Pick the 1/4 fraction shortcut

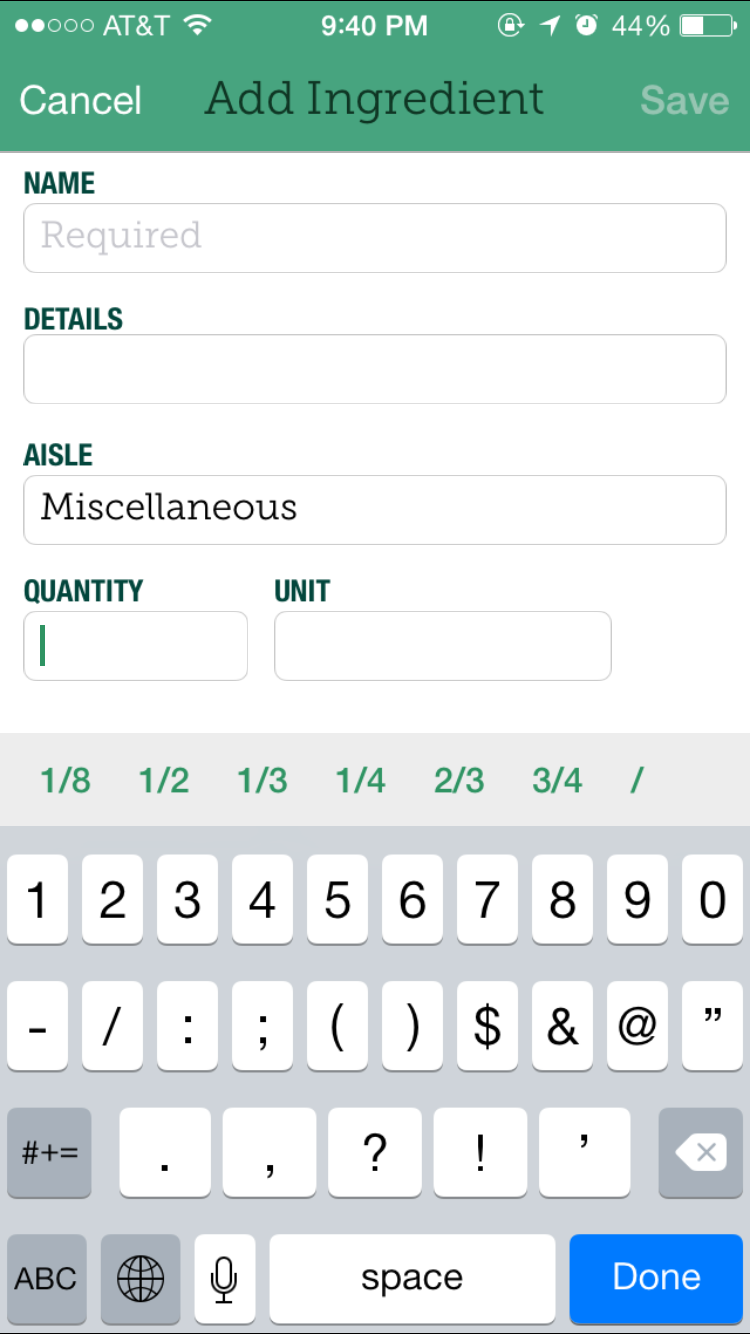360,780
